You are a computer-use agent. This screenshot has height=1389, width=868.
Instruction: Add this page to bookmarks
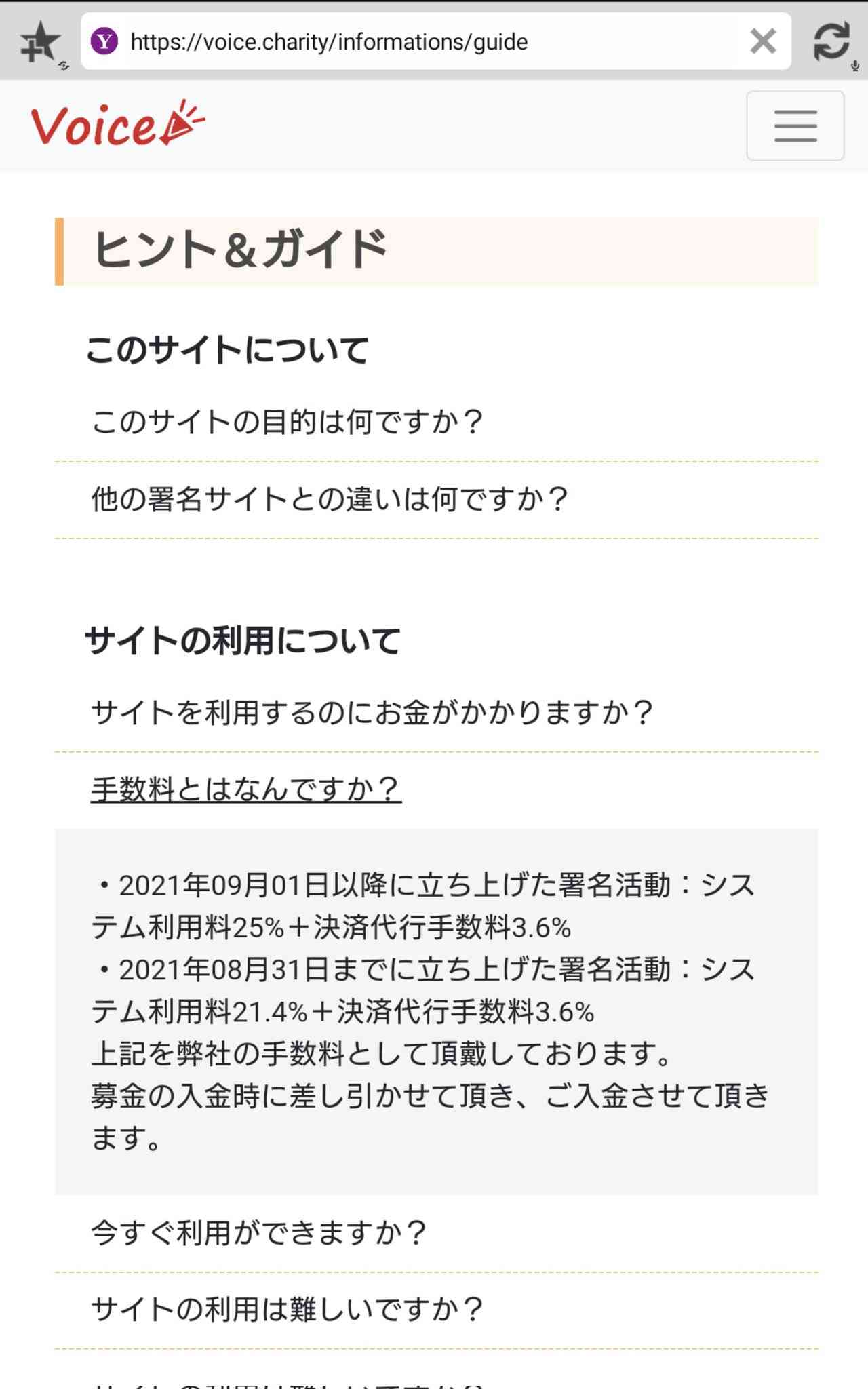[41, 42]
